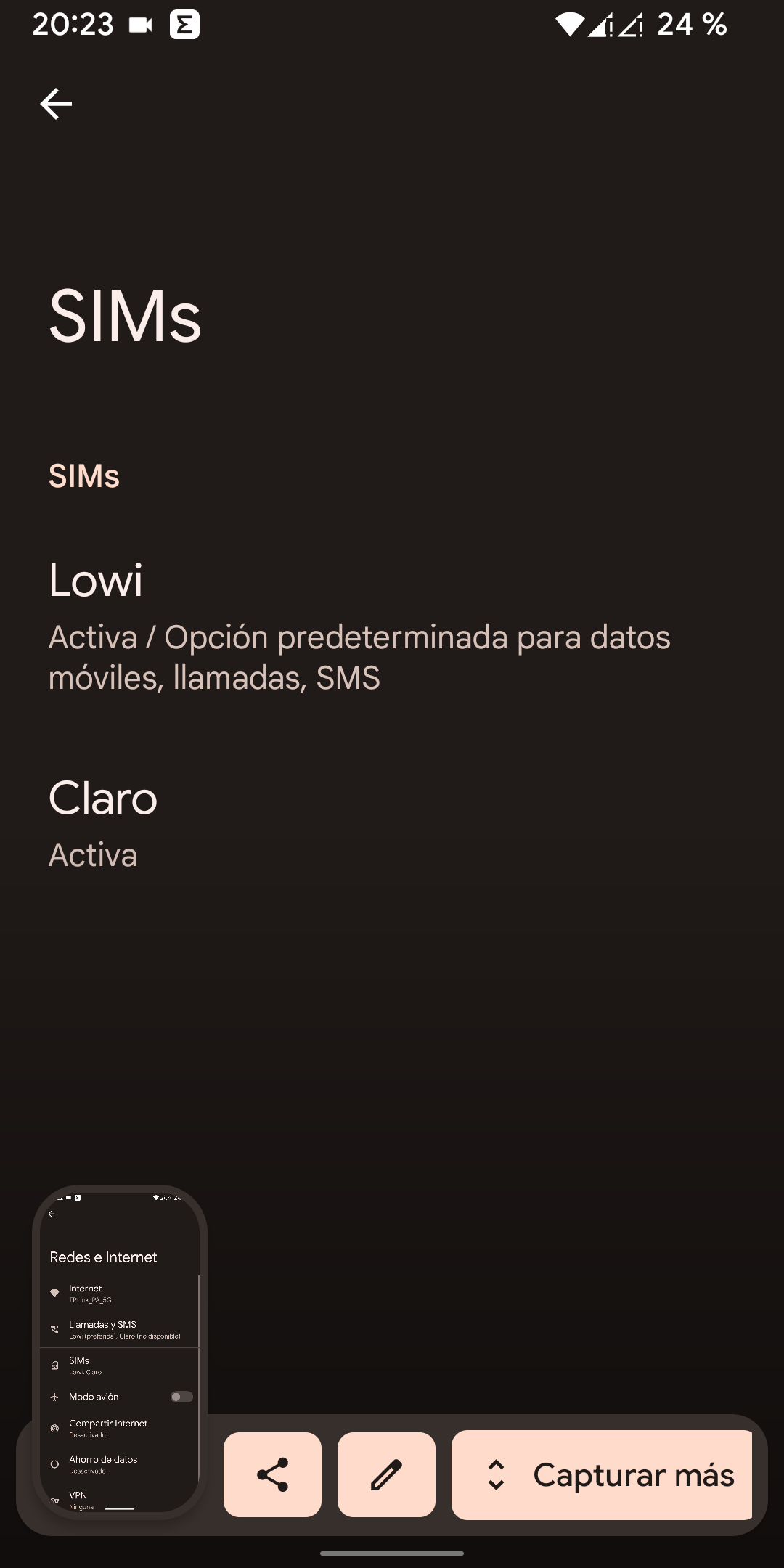Screen dimensions: 784x1568
Task: Open the pencil icon to edit the screenshot
Action: (x=386, y=1476)
